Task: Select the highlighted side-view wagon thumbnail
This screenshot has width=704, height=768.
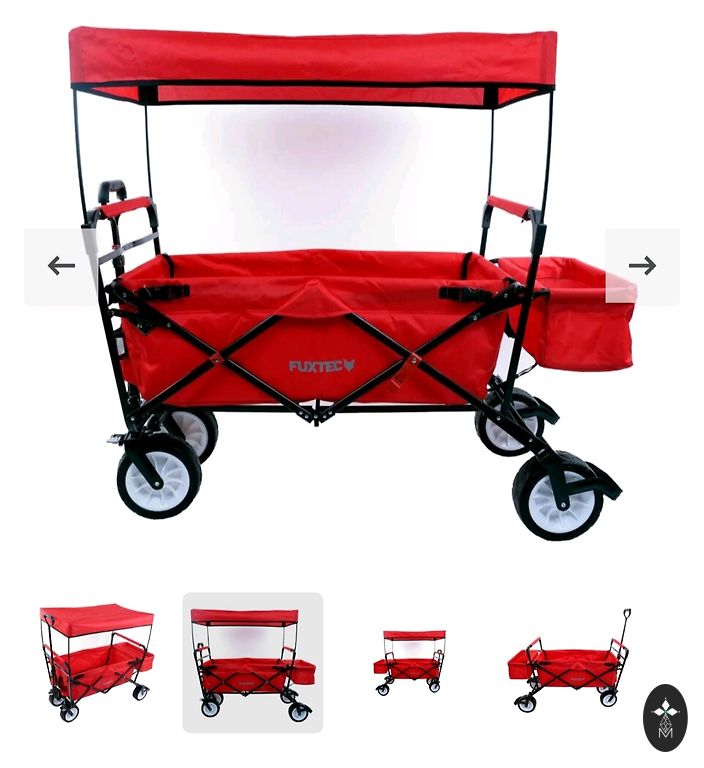Action: pos(253,662)
